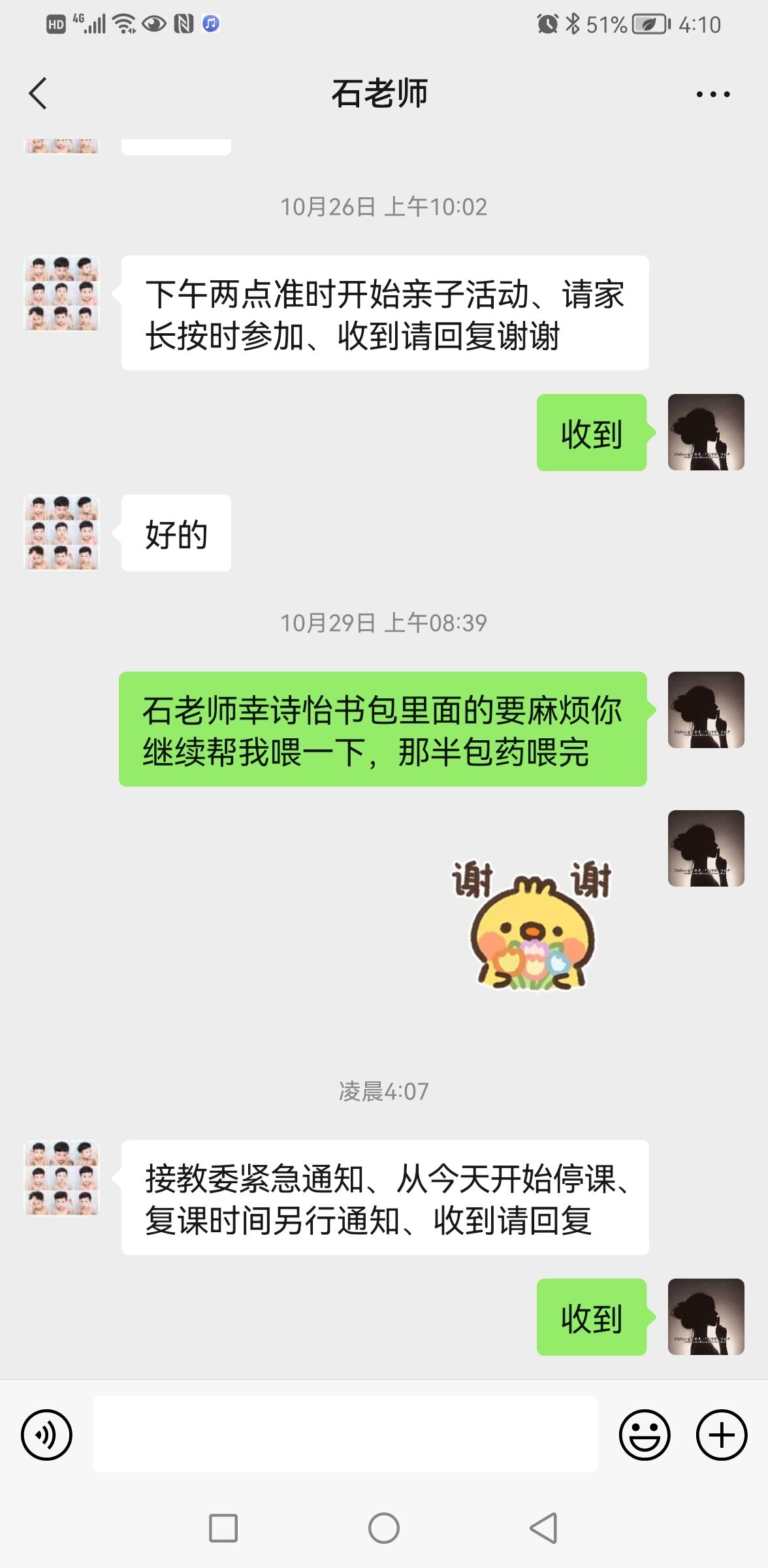The image size is (768, 1568).
Task: Open the chat info overflow menu
Action: [x=712, y=94]
